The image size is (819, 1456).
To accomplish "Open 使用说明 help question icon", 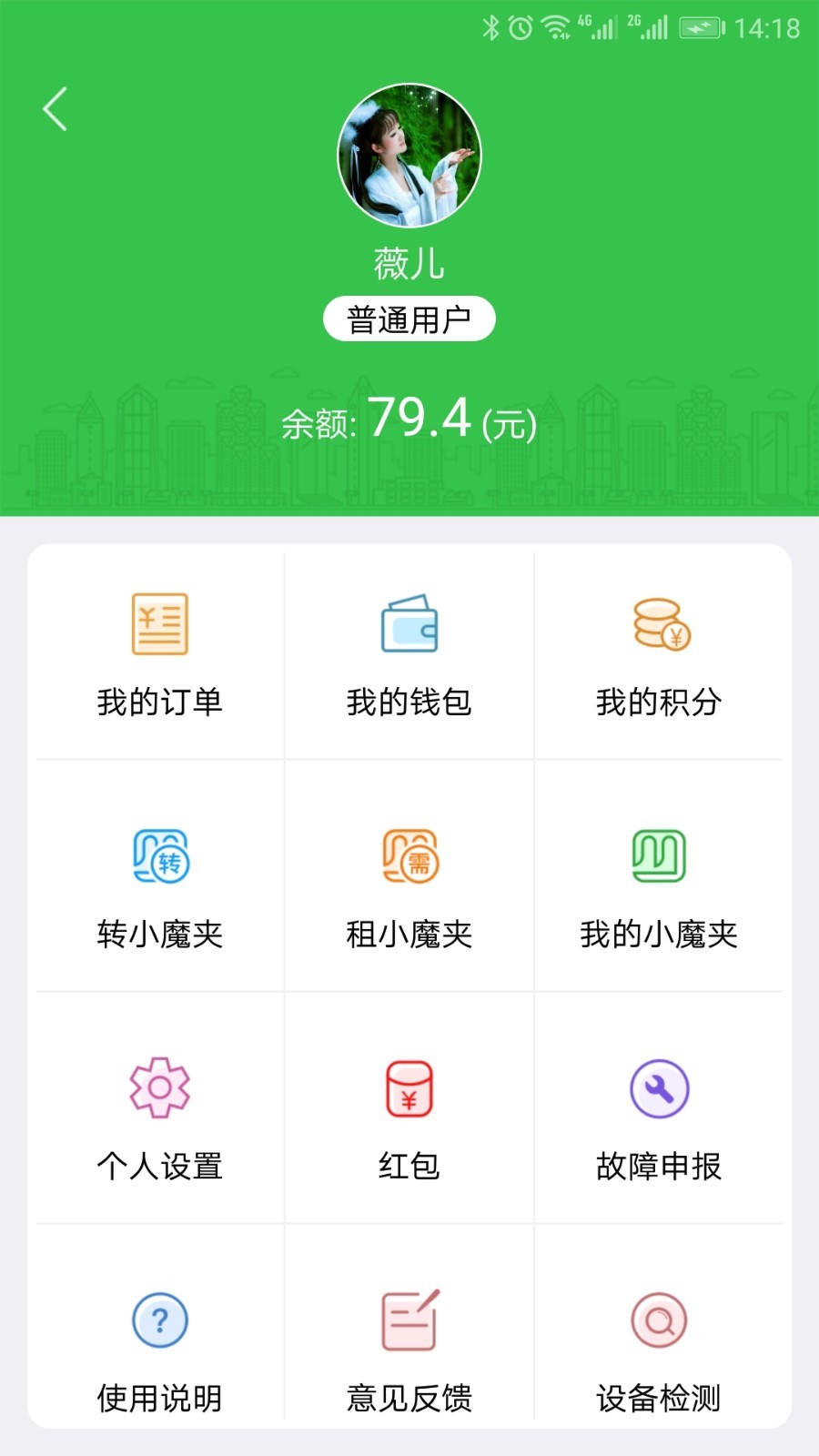I will click(x=159, y=1319).
